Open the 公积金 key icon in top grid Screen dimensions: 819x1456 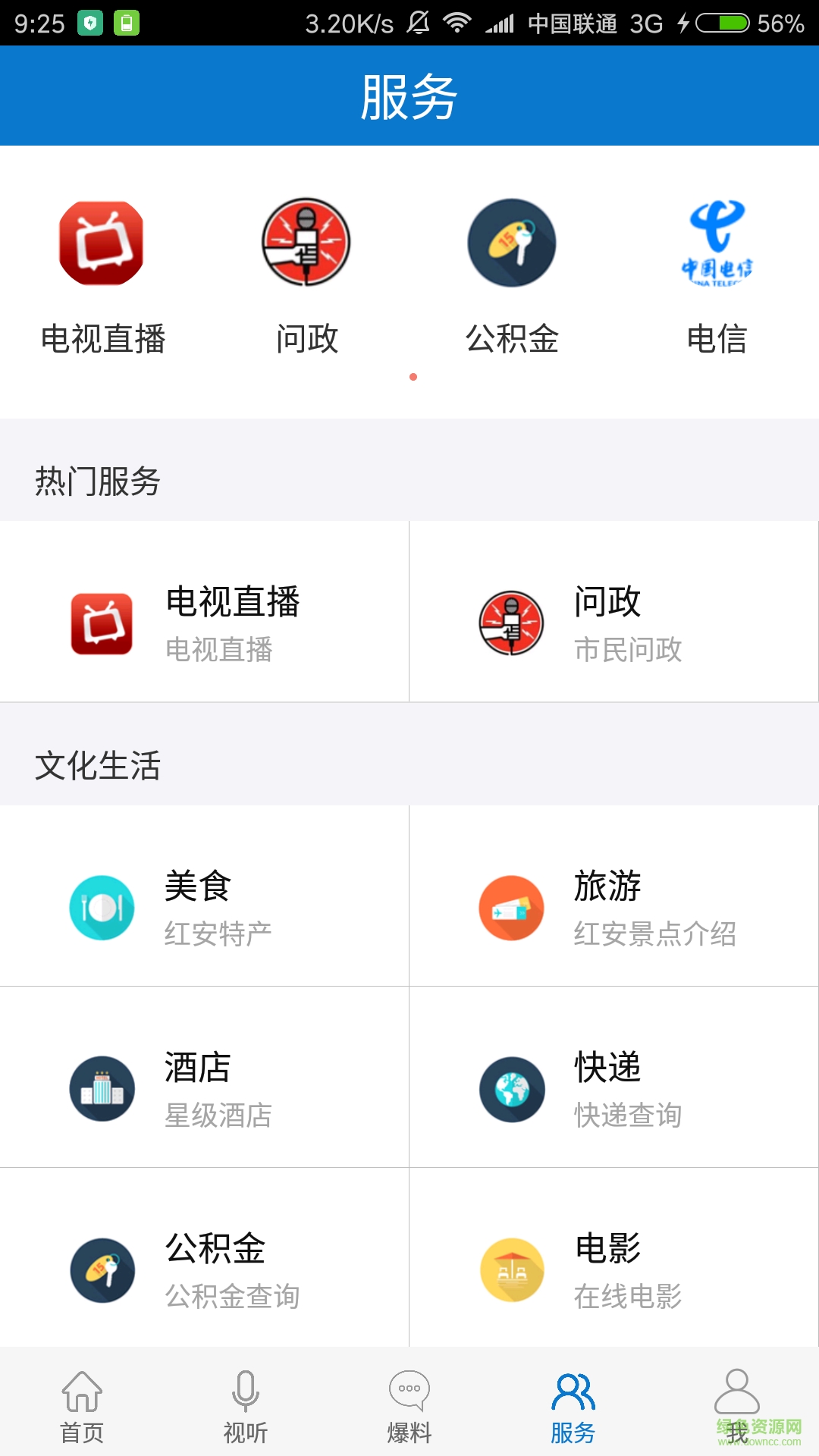[x=511, y=243]
